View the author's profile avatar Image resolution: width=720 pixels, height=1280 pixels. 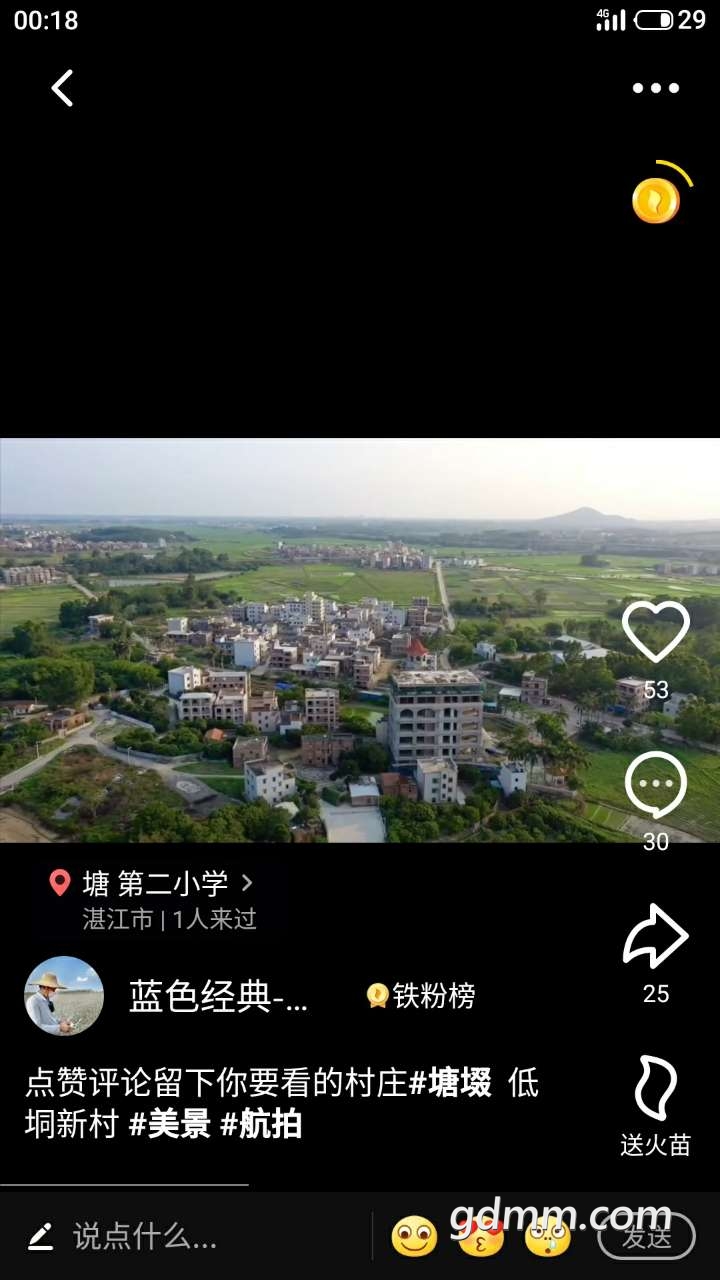click(x=64, y=996)
